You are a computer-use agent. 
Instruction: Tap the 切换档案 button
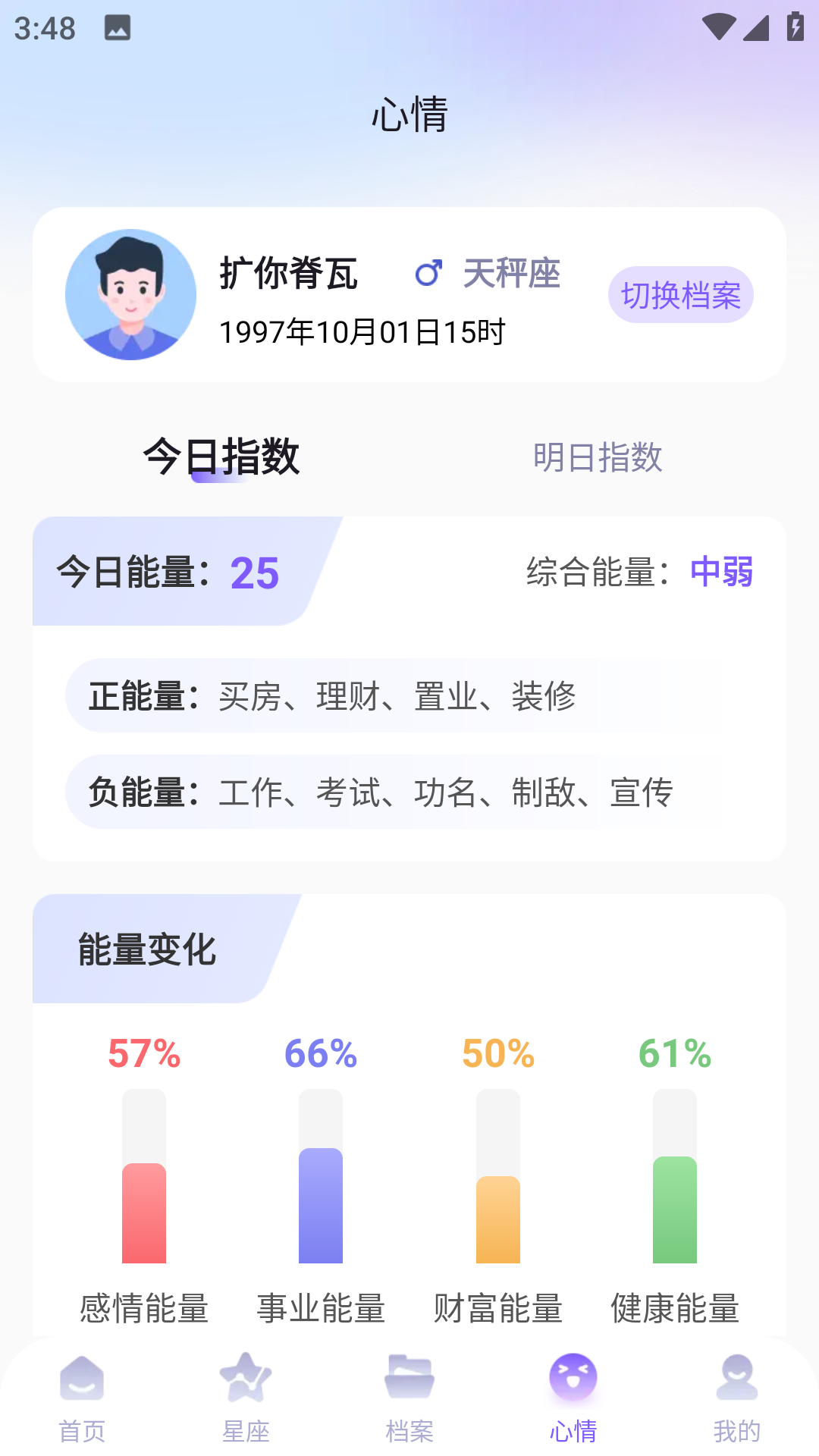pyautogui.click(x=680, y=295)
